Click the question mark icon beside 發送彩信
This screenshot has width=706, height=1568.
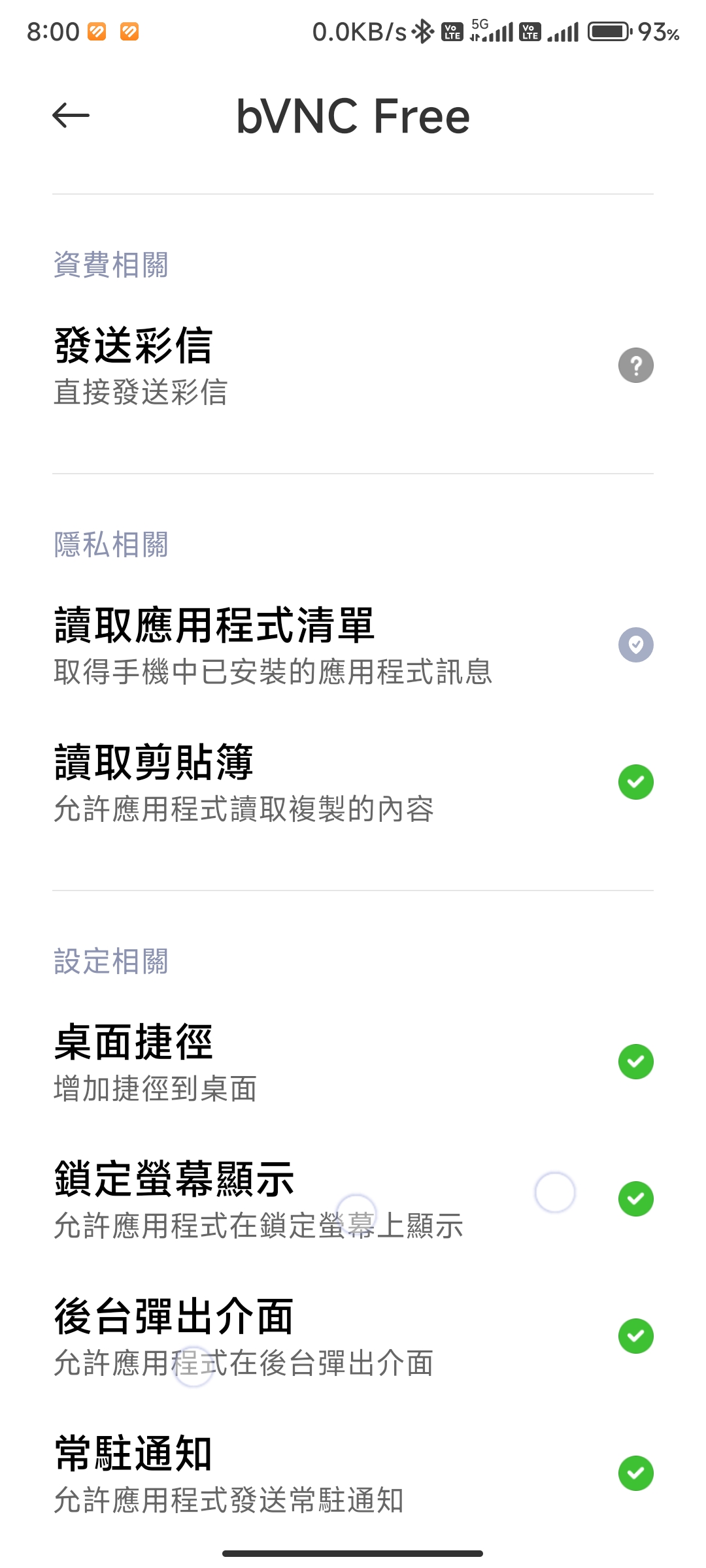tap(635, 365)
